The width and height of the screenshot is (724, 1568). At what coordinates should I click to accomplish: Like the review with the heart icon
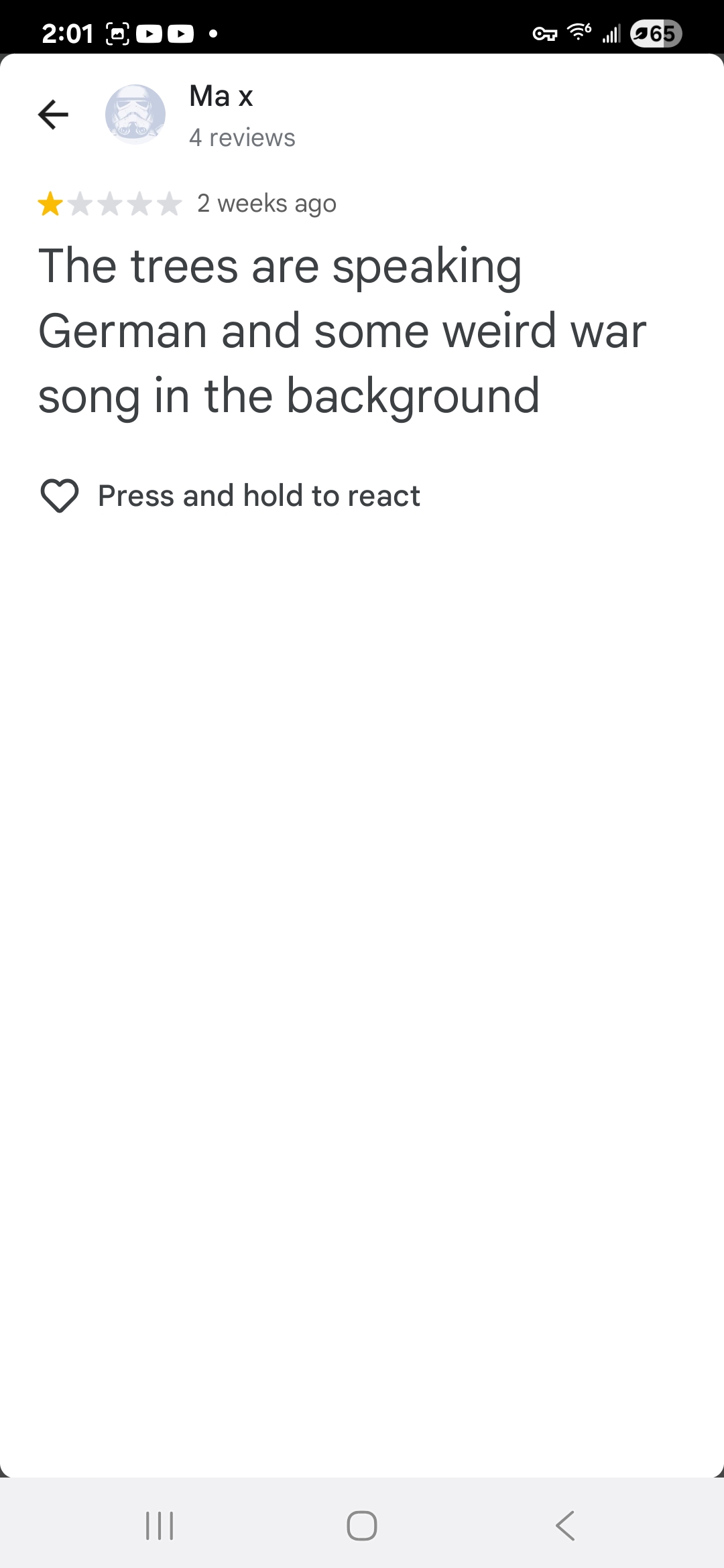(x=60, y=496)
